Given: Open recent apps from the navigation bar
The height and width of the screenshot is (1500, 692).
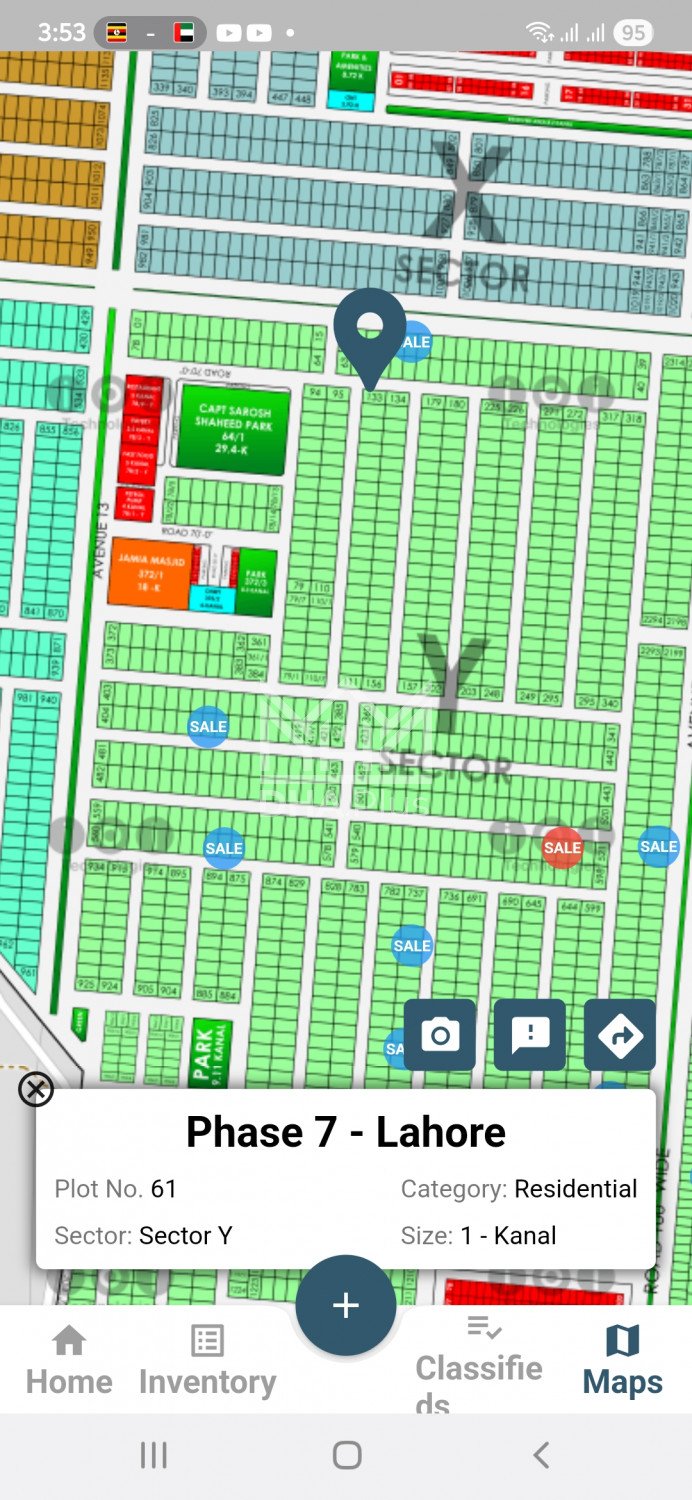Looking at the screenshot, I should [153, 1455].
